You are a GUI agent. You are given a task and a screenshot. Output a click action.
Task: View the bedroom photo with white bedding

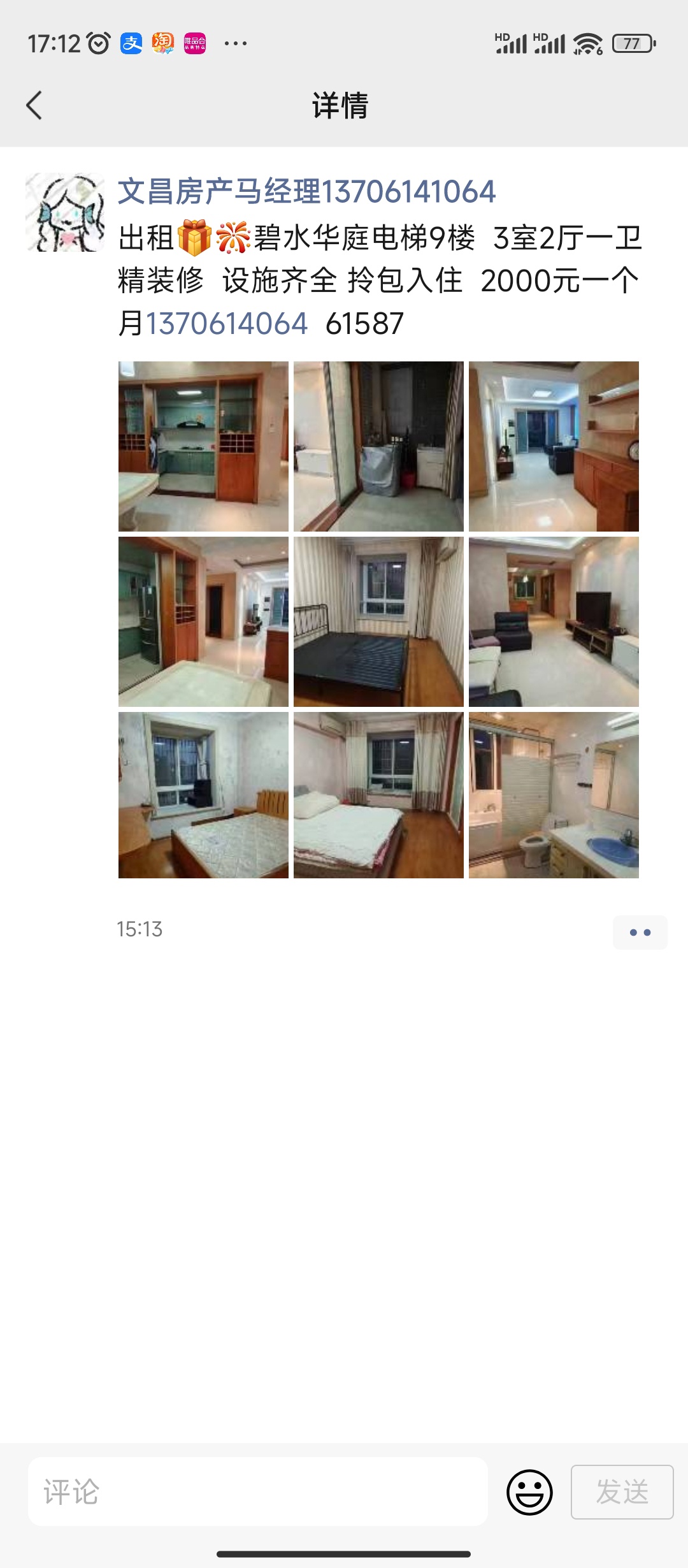point(378,795)
